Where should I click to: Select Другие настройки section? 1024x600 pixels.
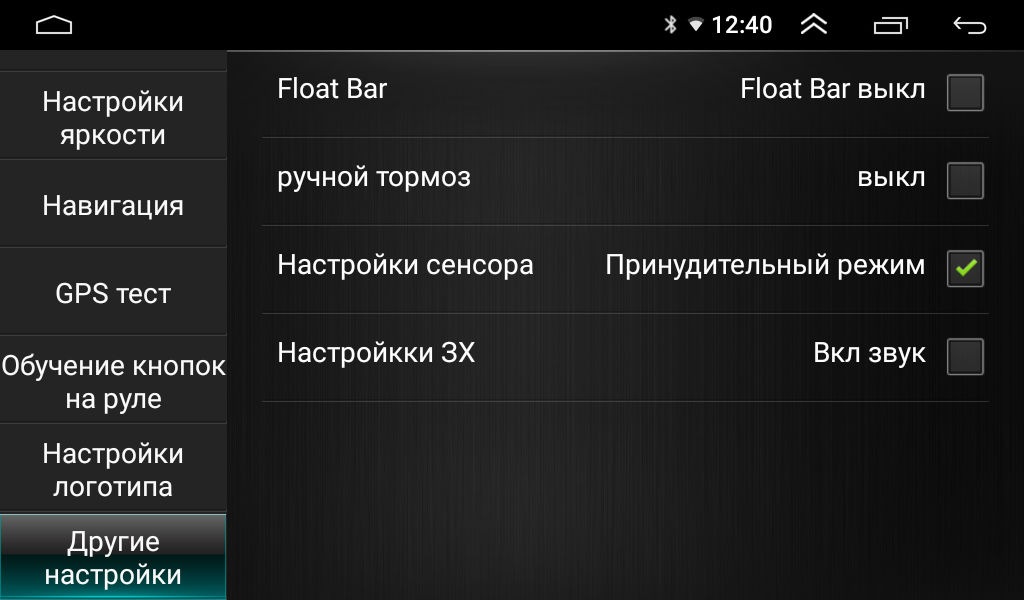[x=113, y=558]
